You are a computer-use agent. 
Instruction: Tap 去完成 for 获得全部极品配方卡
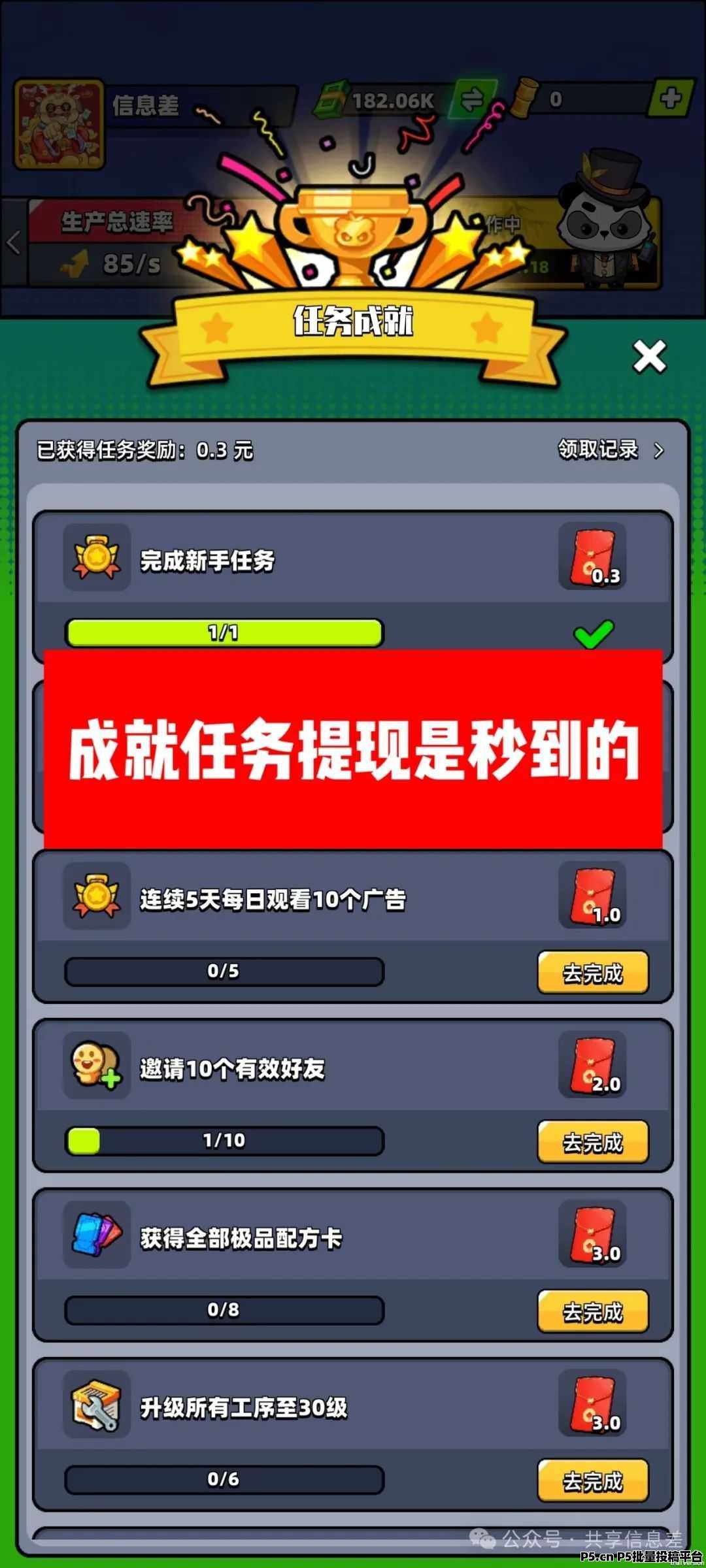pos(593,1311)
